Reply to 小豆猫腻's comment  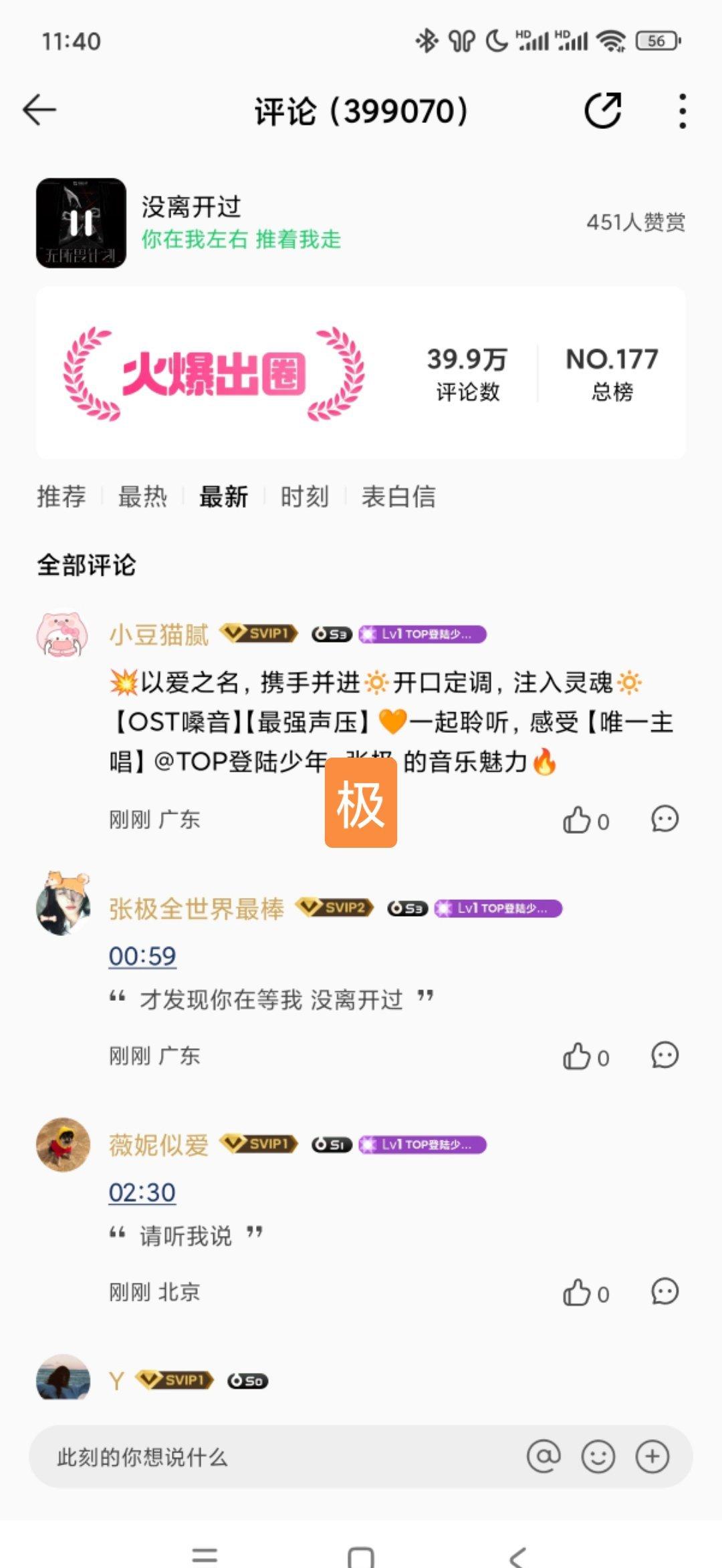click(x=665, y=819)
